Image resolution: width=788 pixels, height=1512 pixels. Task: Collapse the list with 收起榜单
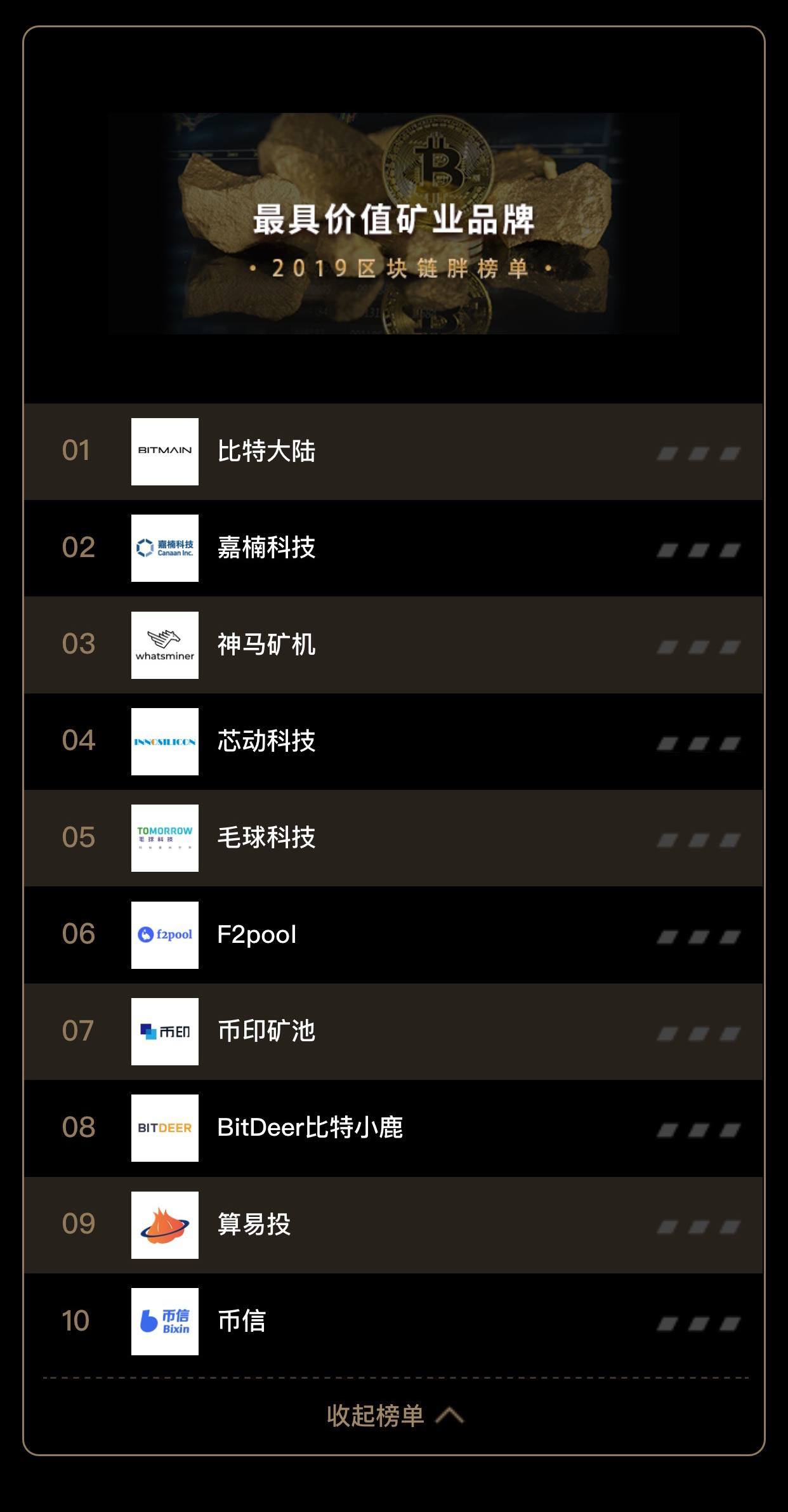tap(395, 1416)
